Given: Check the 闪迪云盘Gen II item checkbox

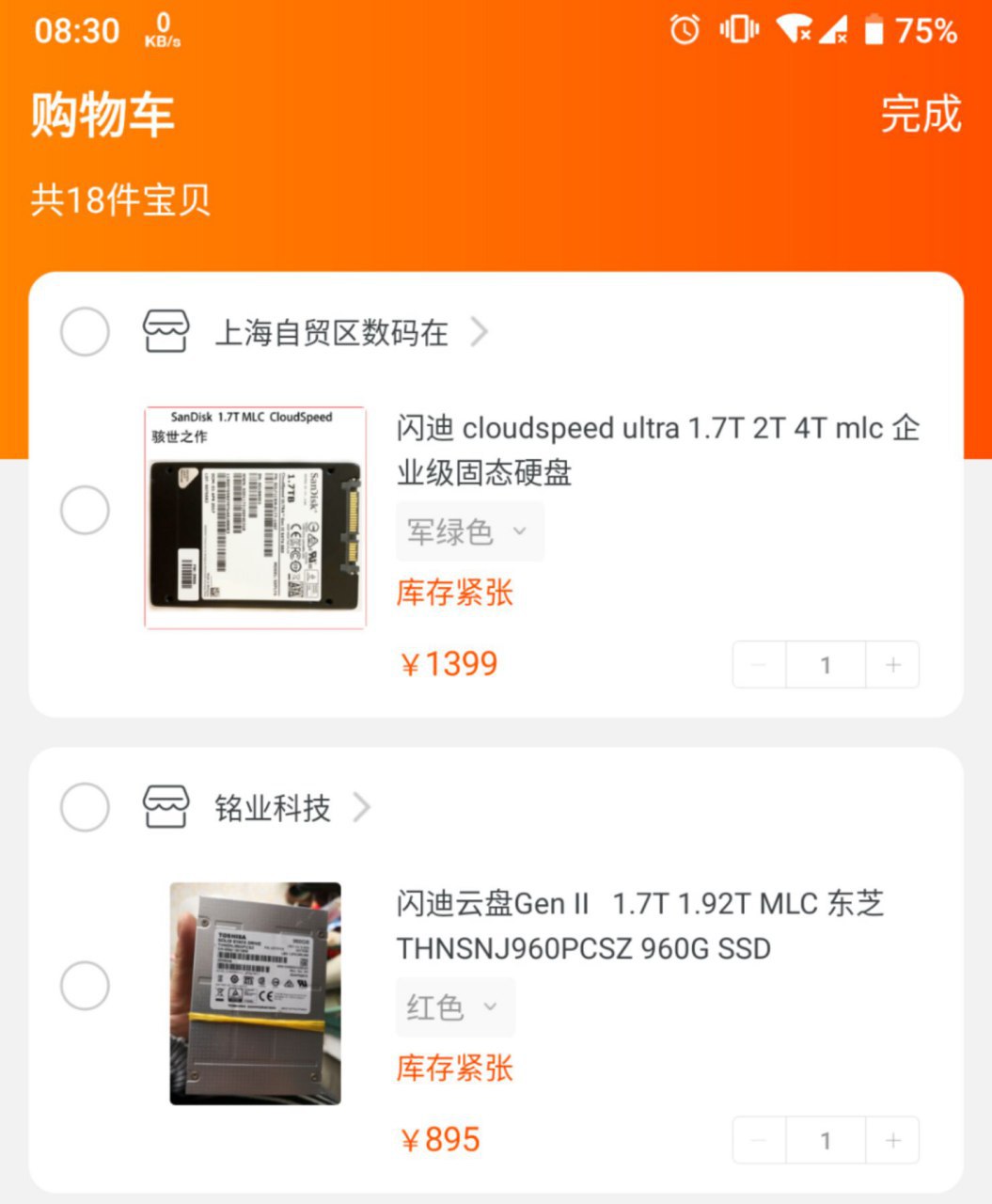Looking at the screenshot, I should point(85,986).
